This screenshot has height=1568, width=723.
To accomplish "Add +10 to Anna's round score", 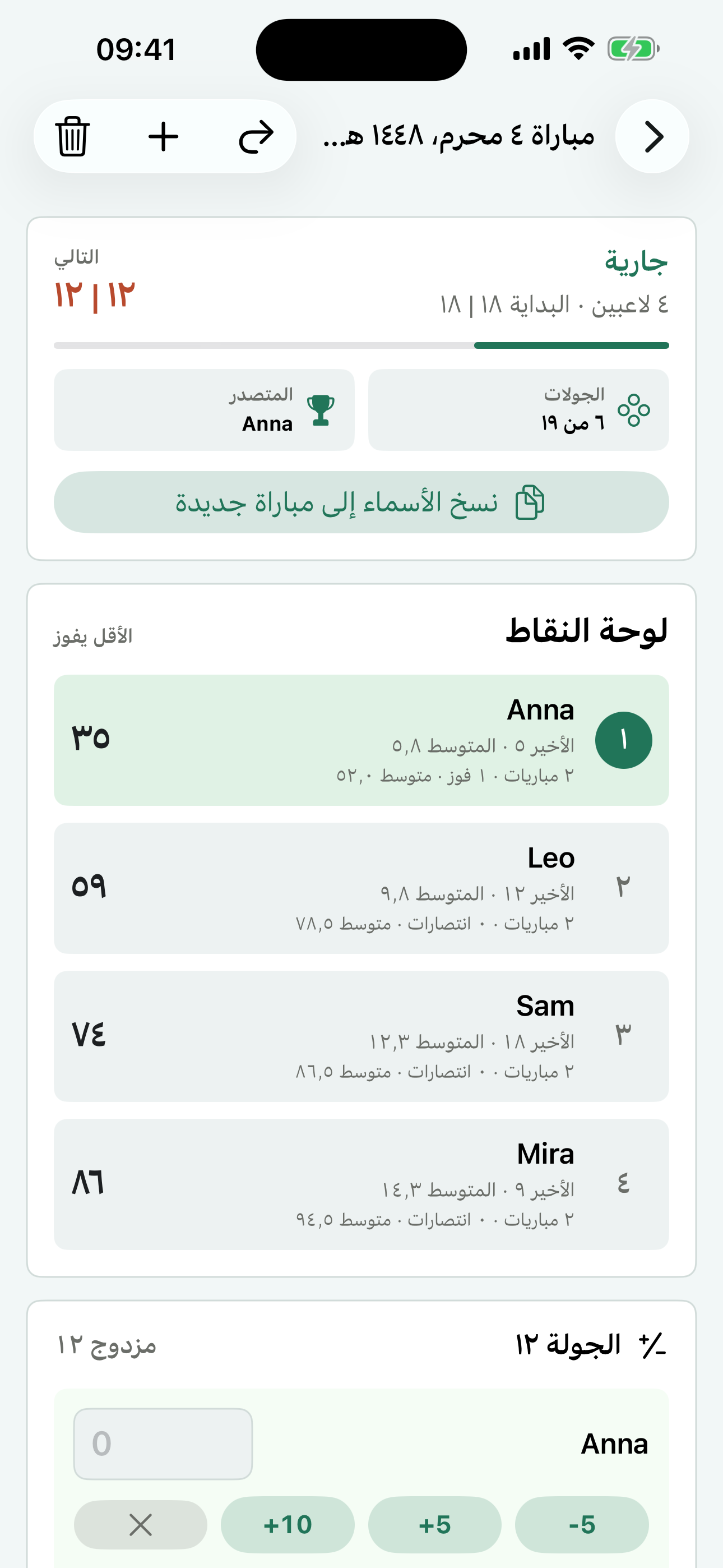I will 288,1525.
